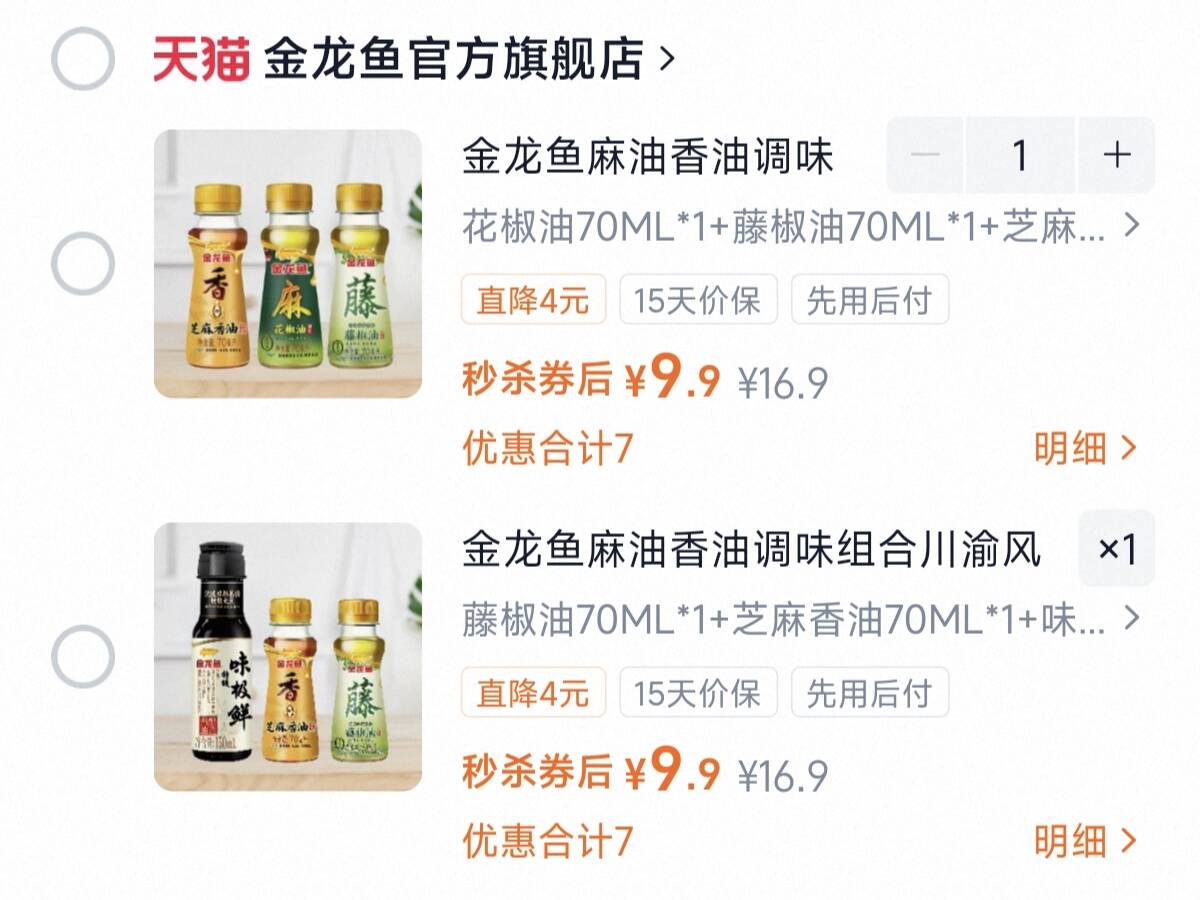Image resolution: width=1200 pixels, height=900 pixels.
Task: Open product image with 香 麻 藤 bottles
Action: tap(287, 264)
